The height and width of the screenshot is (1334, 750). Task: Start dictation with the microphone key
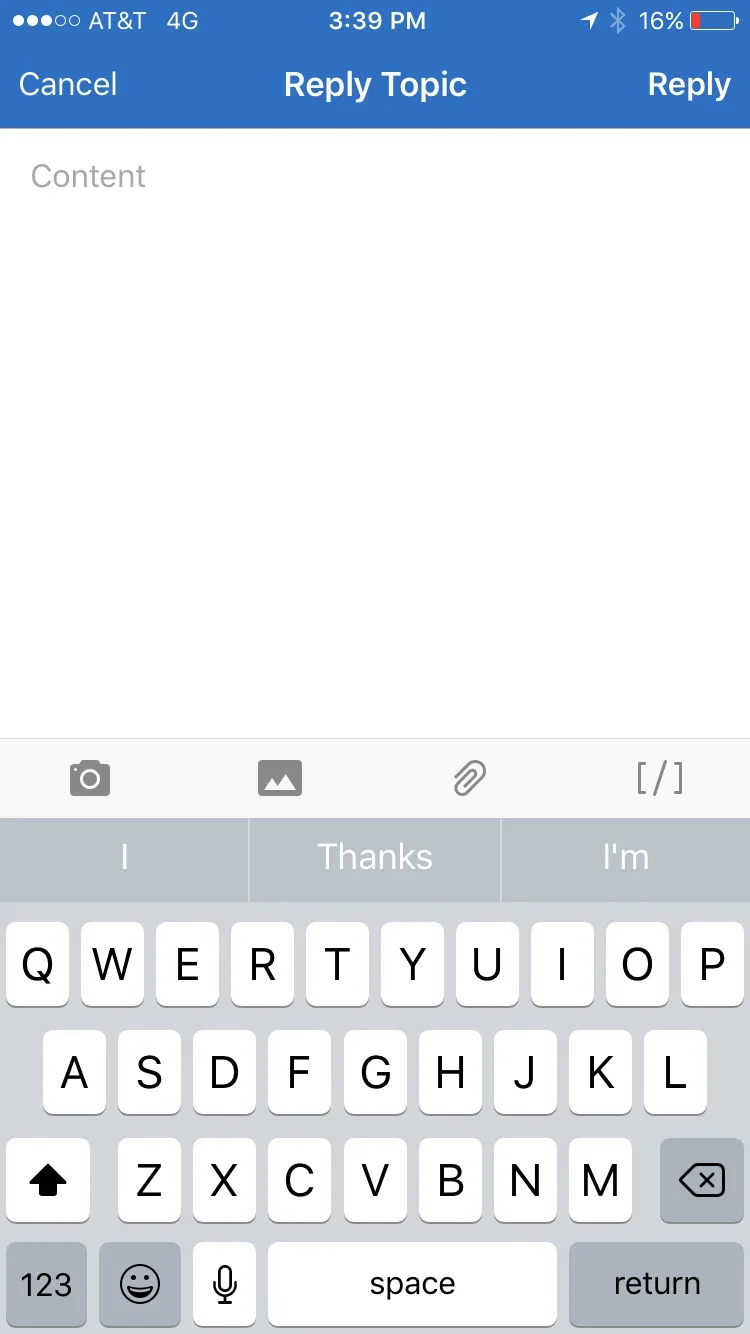[x=225, y=1284]
